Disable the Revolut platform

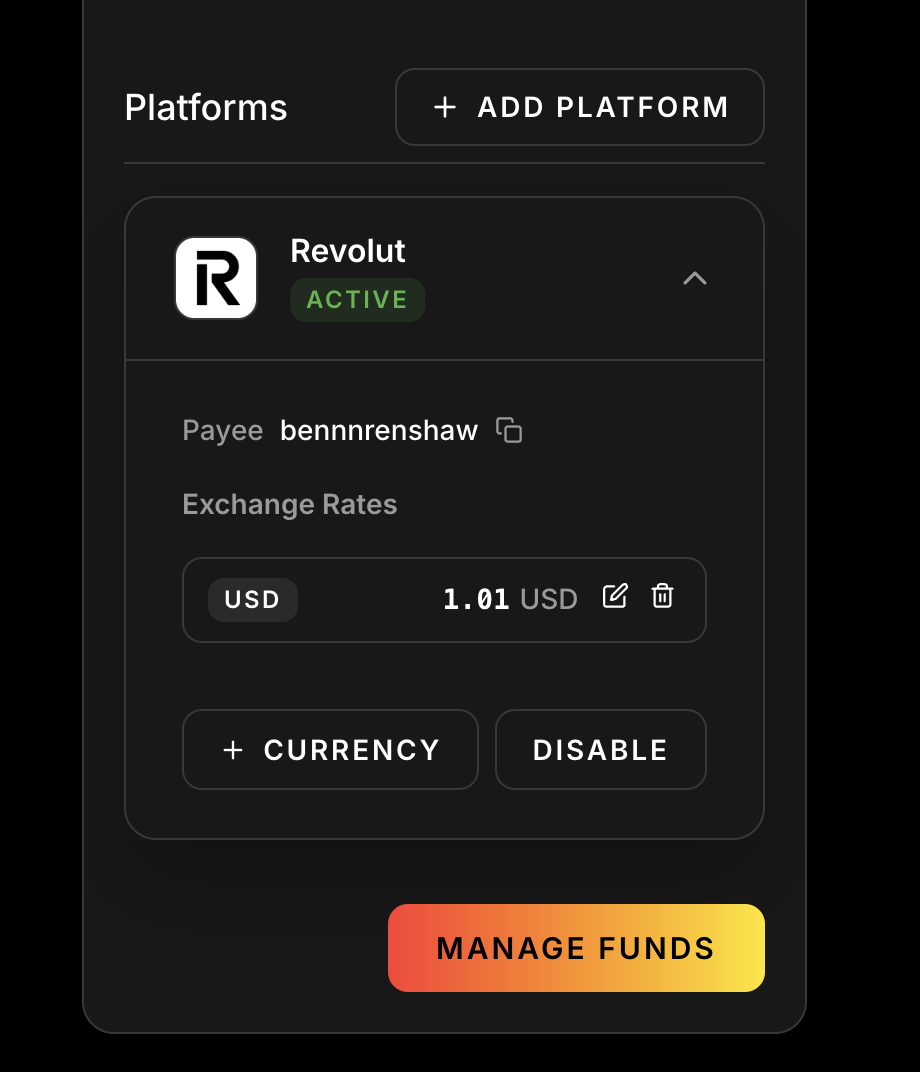(x=600, y=750)
